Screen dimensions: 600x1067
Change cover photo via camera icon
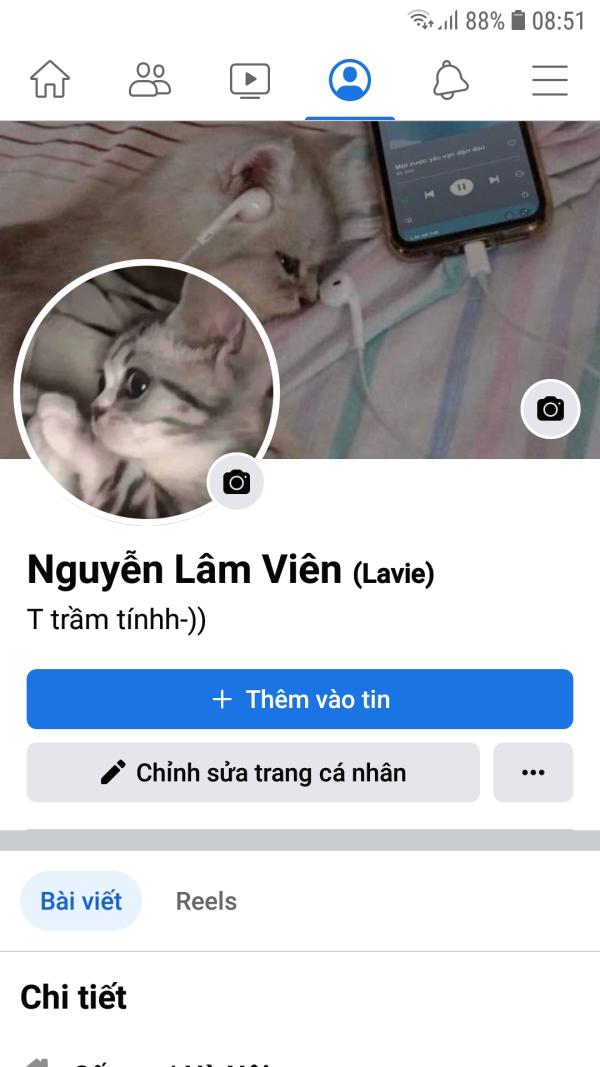point(550,409)
